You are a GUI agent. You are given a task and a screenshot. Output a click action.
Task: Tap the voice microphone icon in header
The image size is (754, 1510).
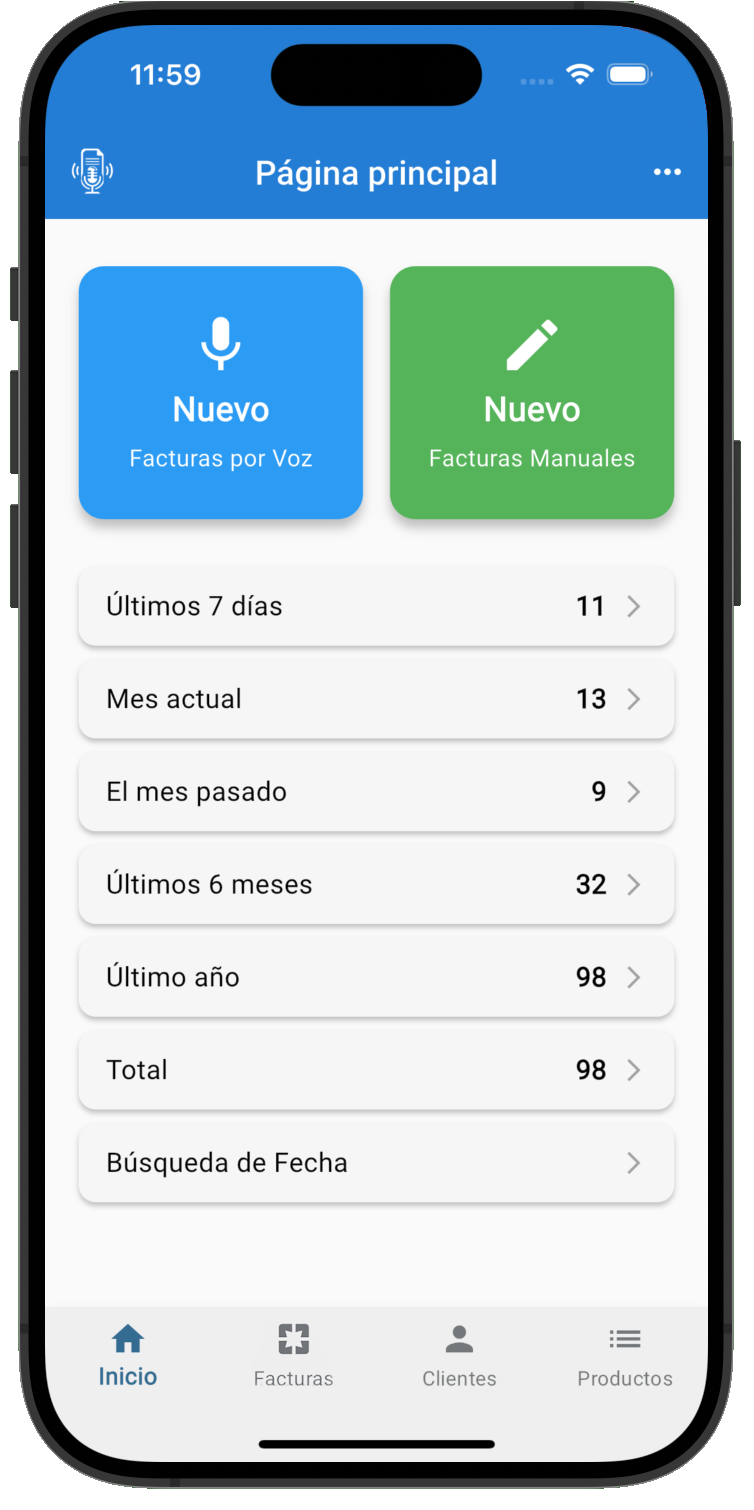click(92, 172)
